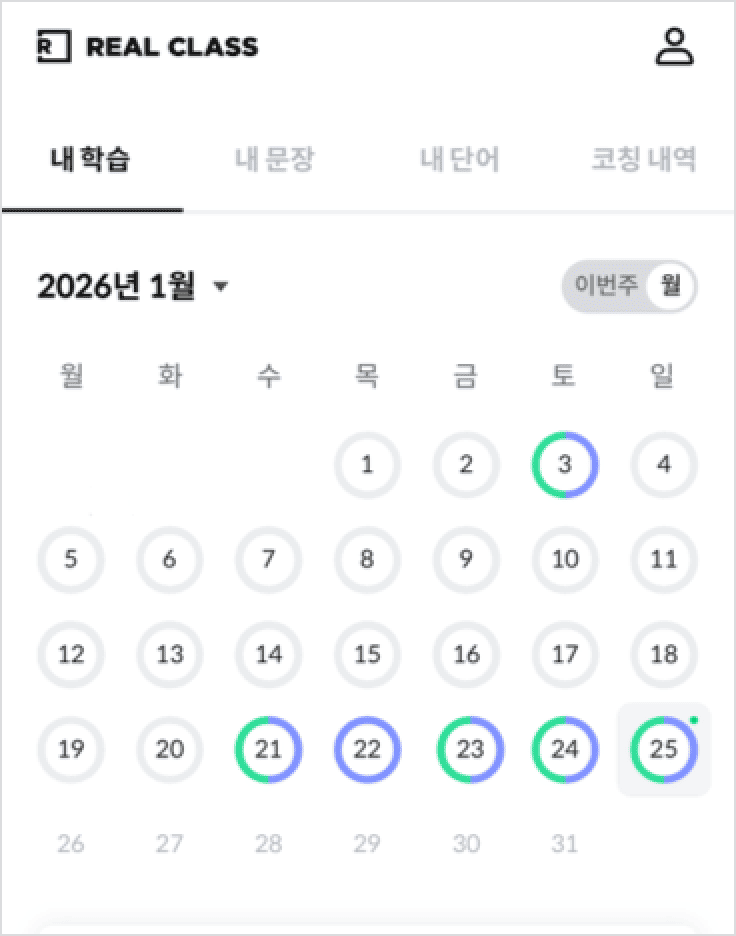Tap January 19 on the calendar
The image size is (736, 936).
click(70, 749)
